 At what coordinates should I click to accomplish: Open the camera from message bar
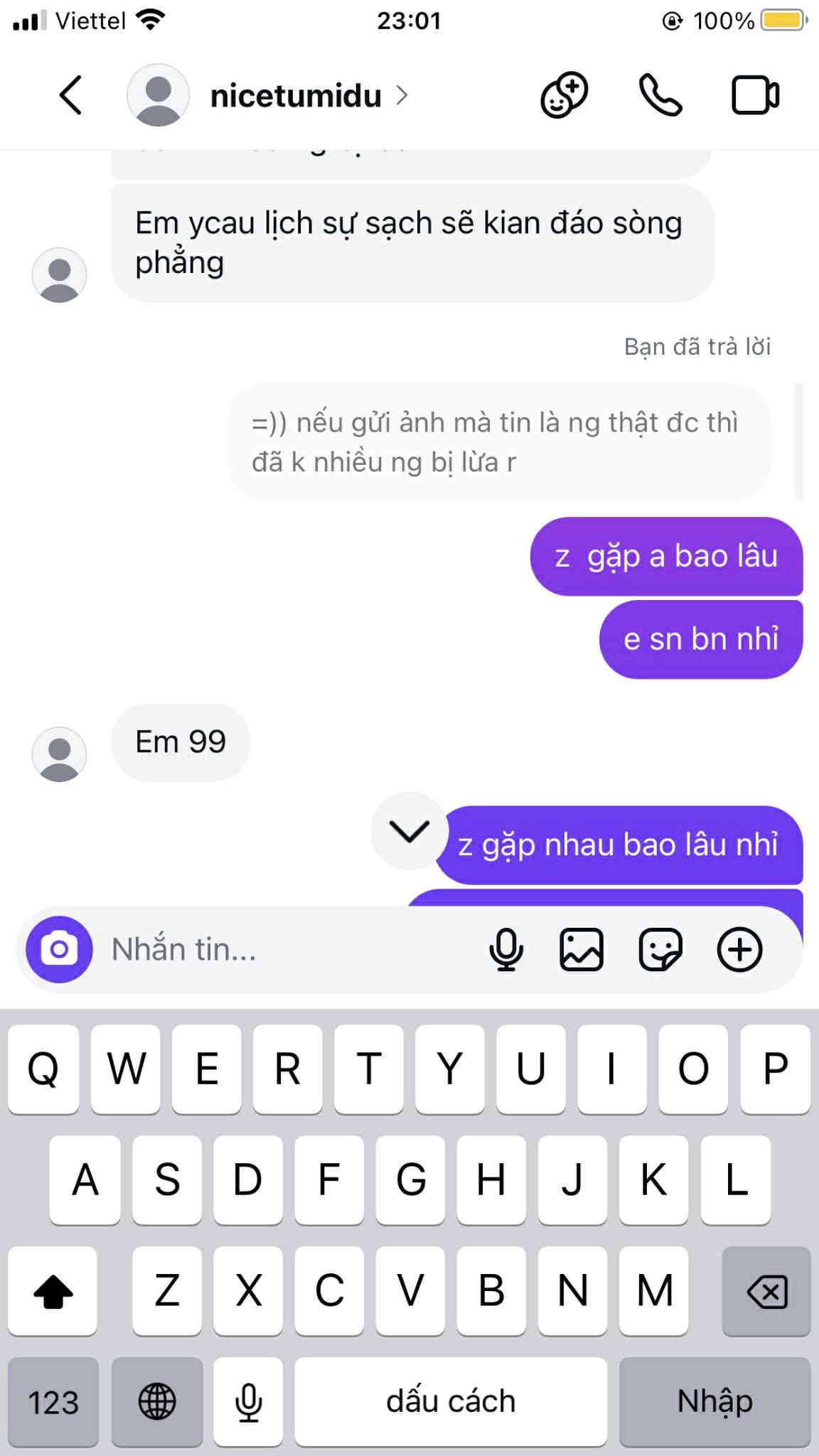(x=59, y=949)
